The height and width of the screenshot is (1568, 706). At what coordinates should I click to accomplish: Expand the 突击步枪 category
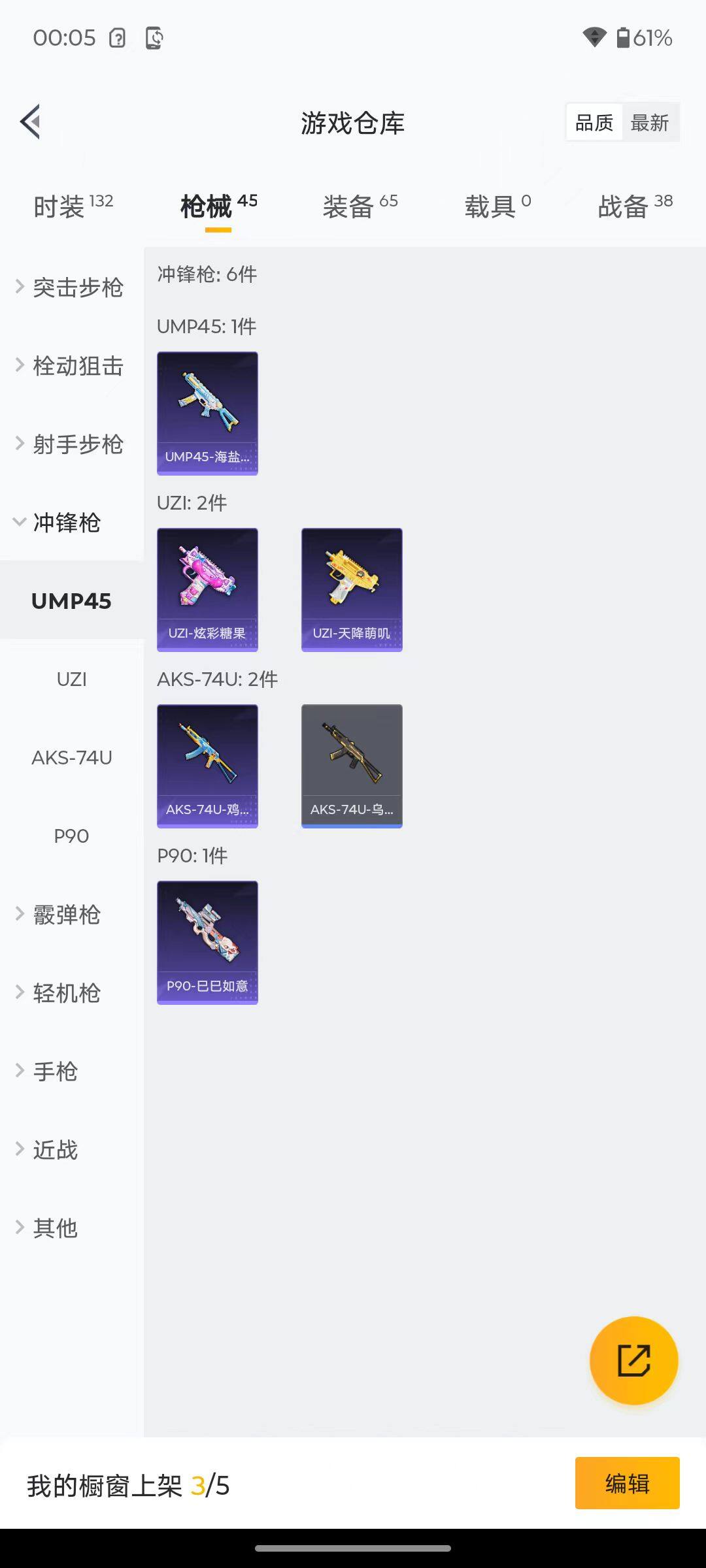coord(71,287)
